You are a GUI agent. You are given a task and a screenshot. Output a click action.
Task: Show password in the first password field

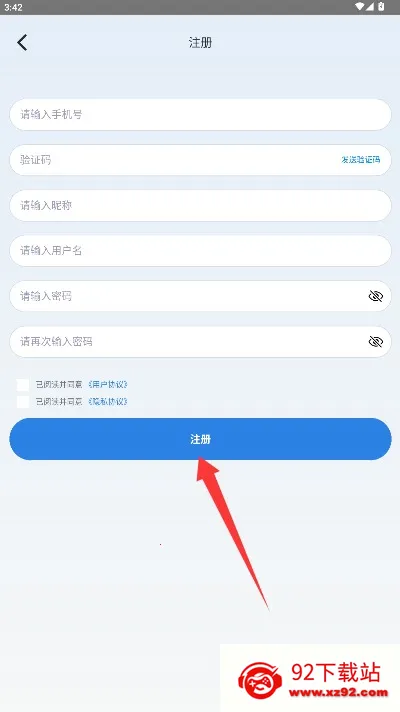click(375, 297)
